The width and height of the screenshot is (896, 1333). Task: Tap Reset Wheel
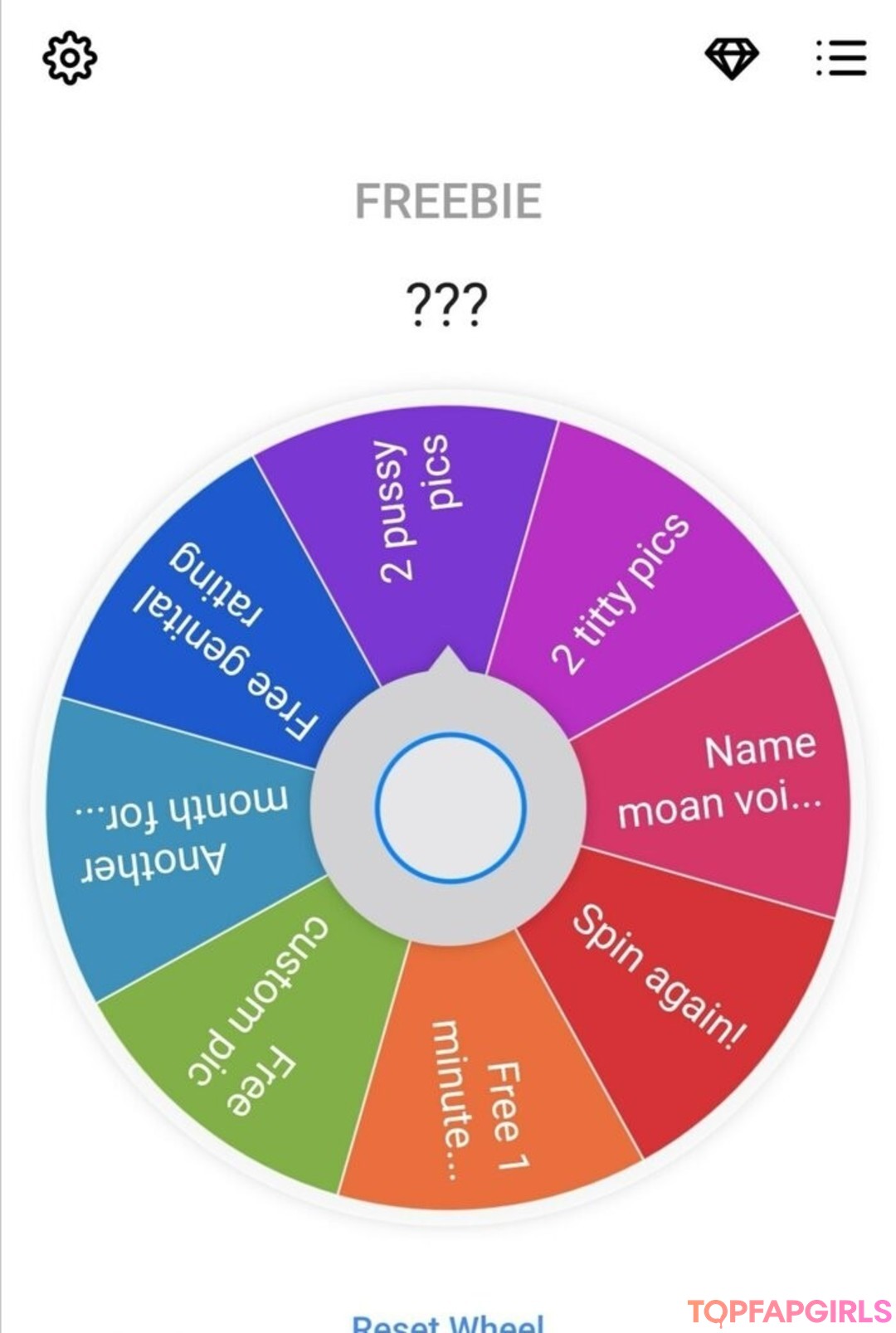[x=448, y=1322]
